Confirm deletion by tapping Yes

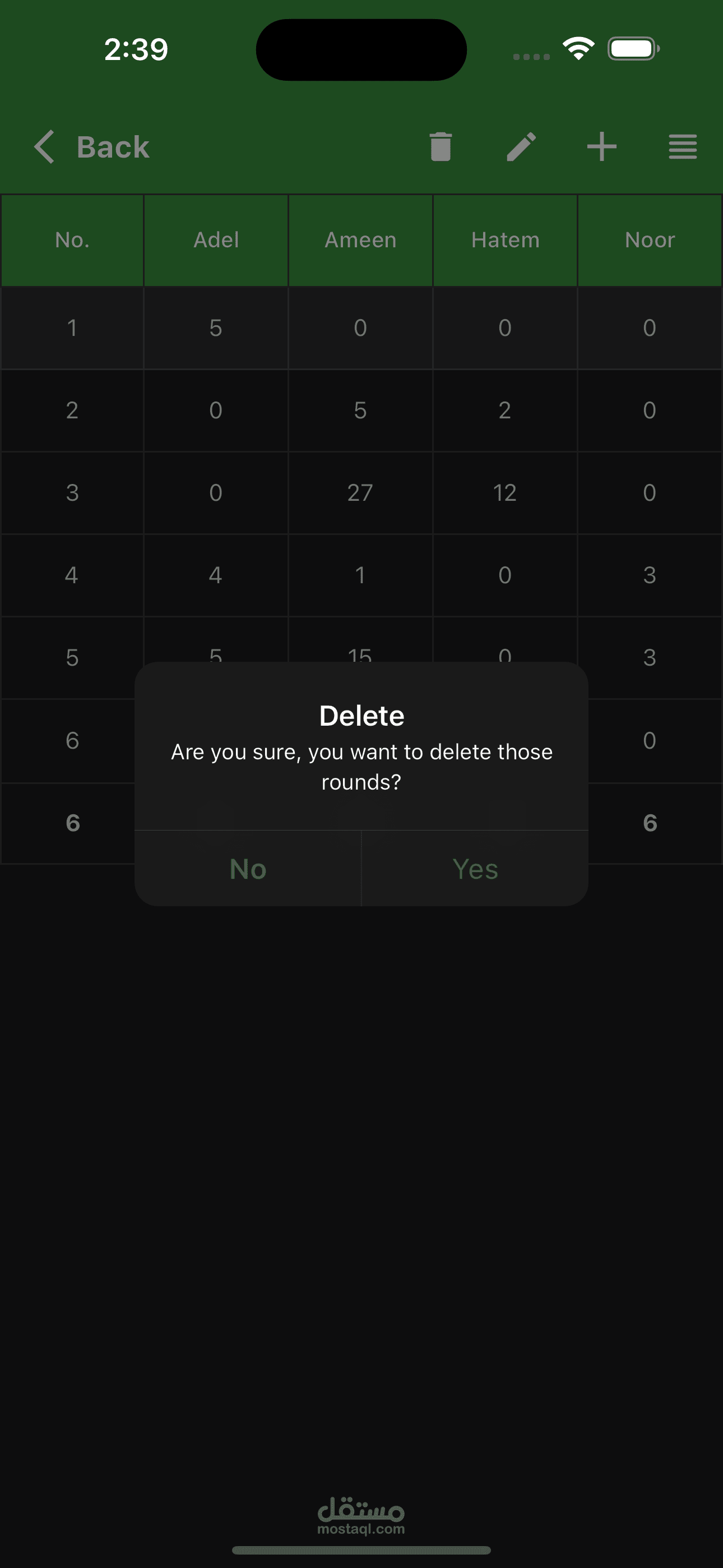475,869
